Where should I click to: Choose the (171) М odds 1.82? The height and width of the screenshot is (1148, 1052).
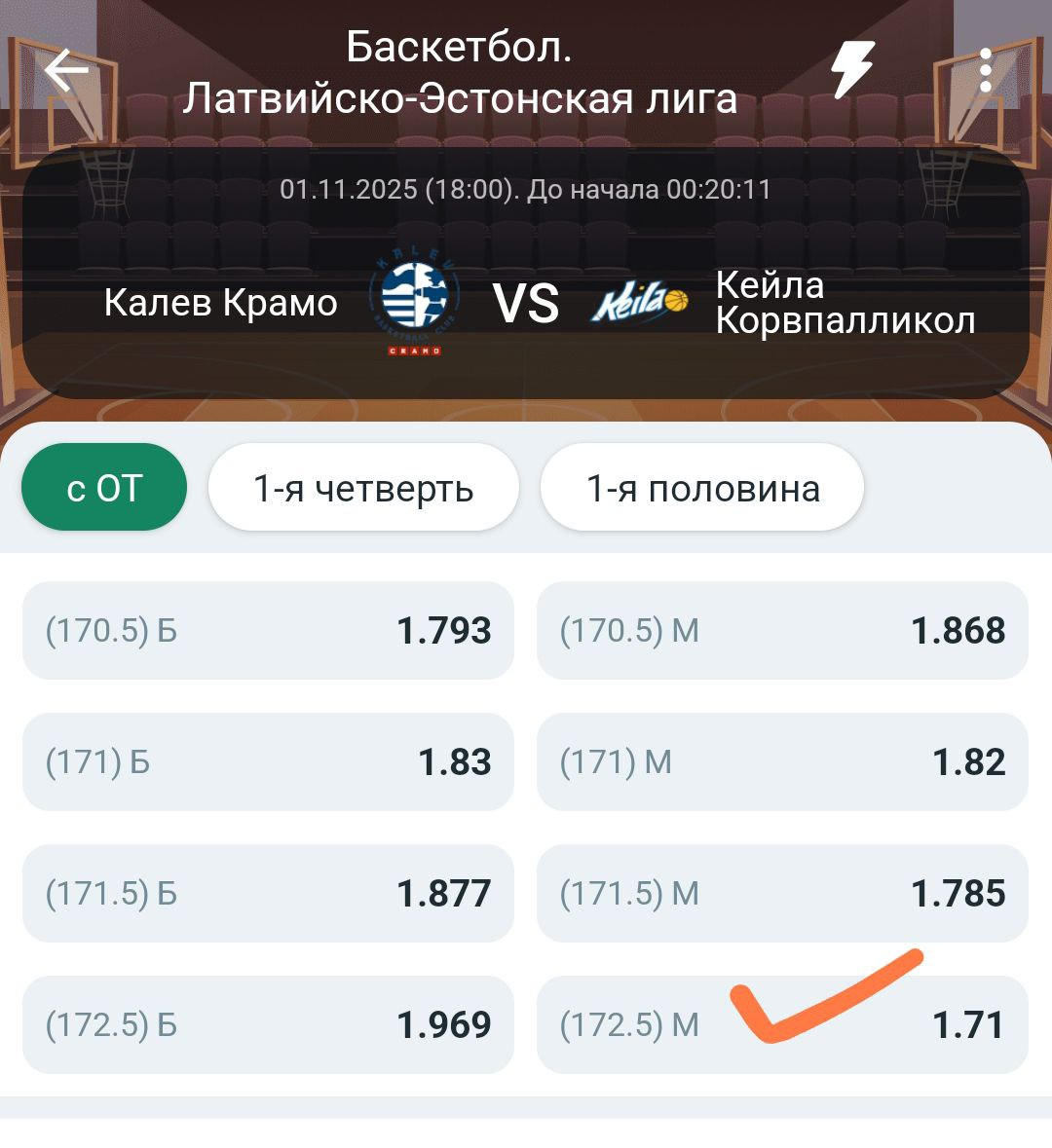tap(782, 762)
